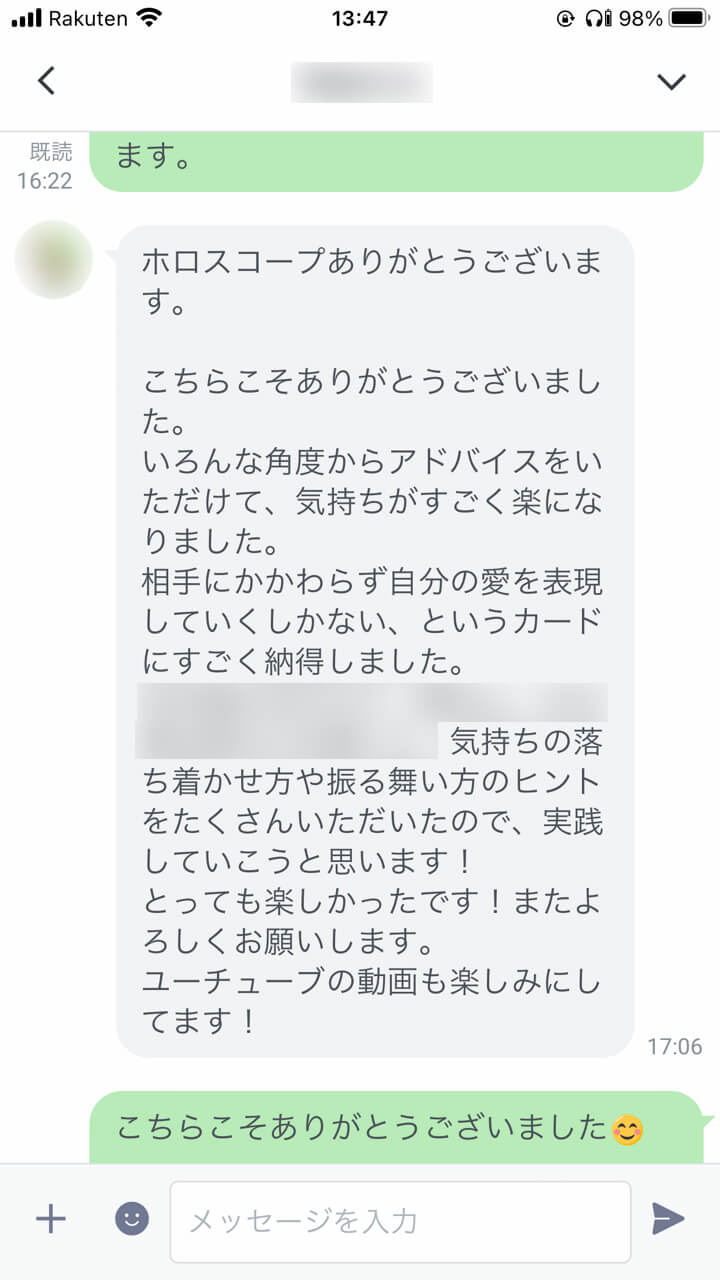Viewport: 720px width, 1280px height.
Task: Open the plus attachment menu
Action: click(x=50, y=1218)
